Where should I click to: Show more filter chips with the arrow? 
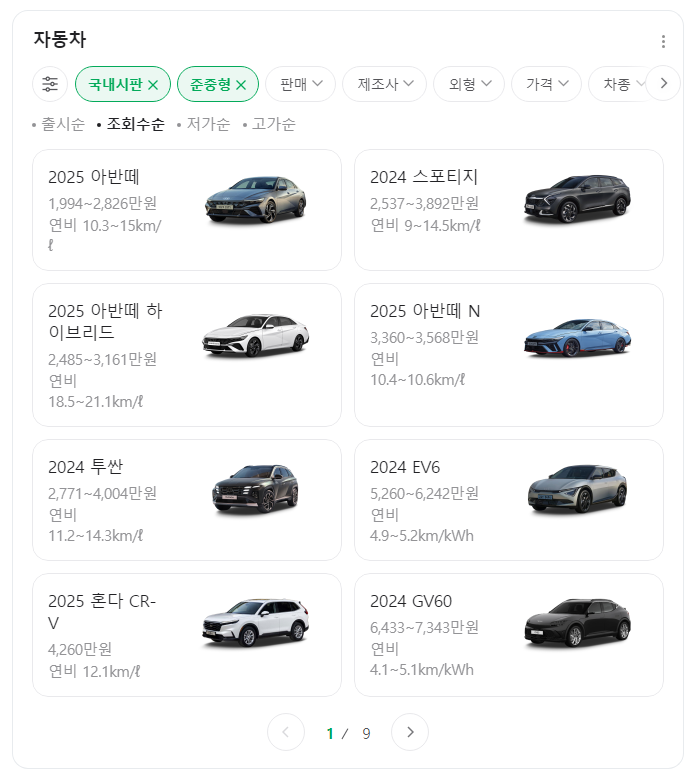point(664,83)
